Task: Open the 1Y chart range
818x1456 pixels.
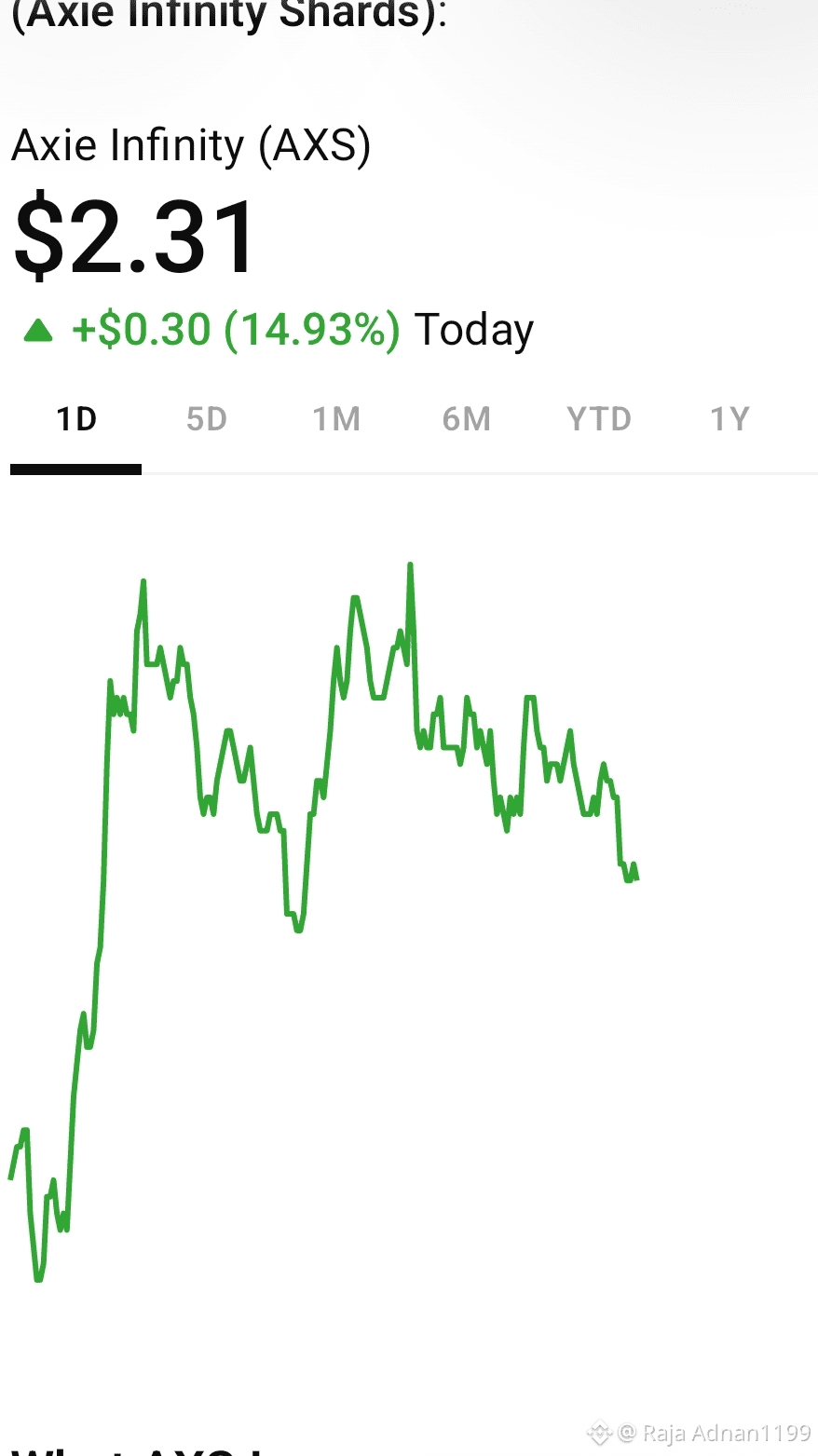Action: click(729, 420)
